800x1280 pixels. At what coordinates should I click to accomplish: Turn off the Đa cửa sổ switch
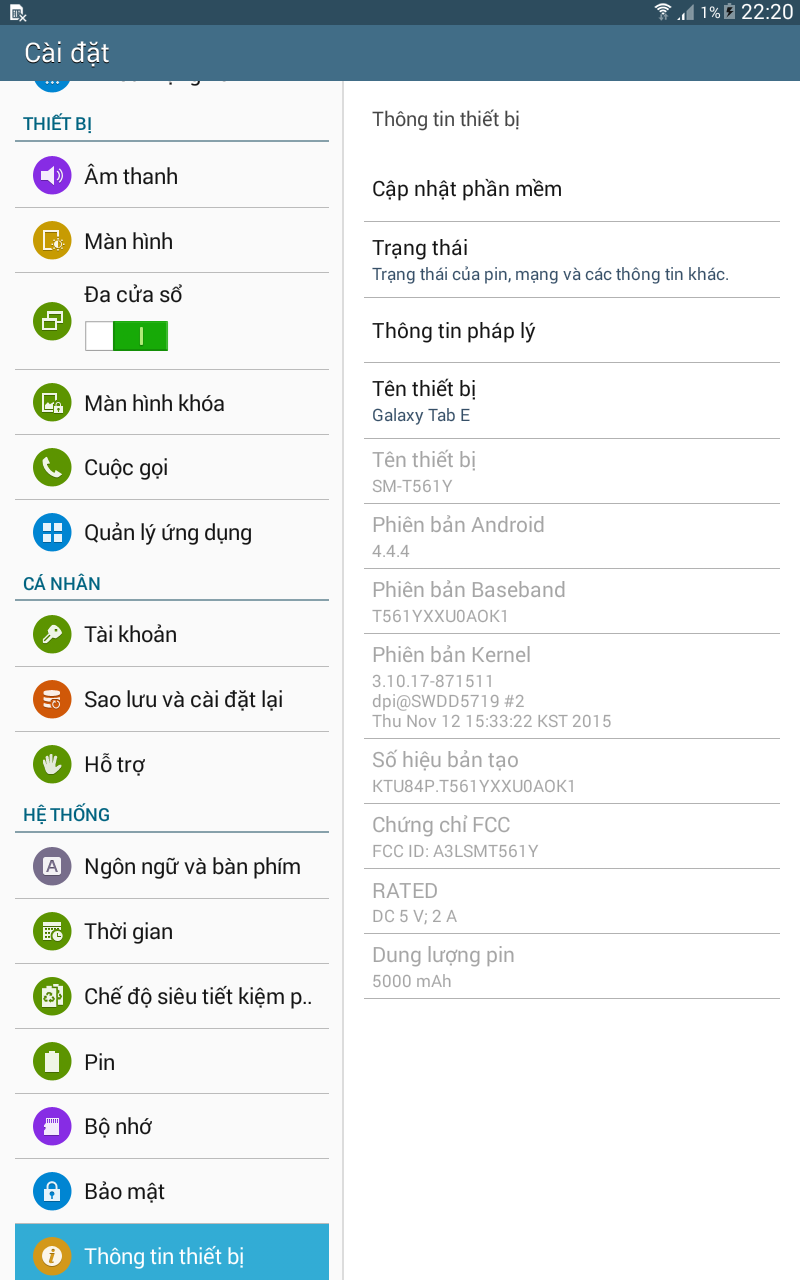click(126, 336)
